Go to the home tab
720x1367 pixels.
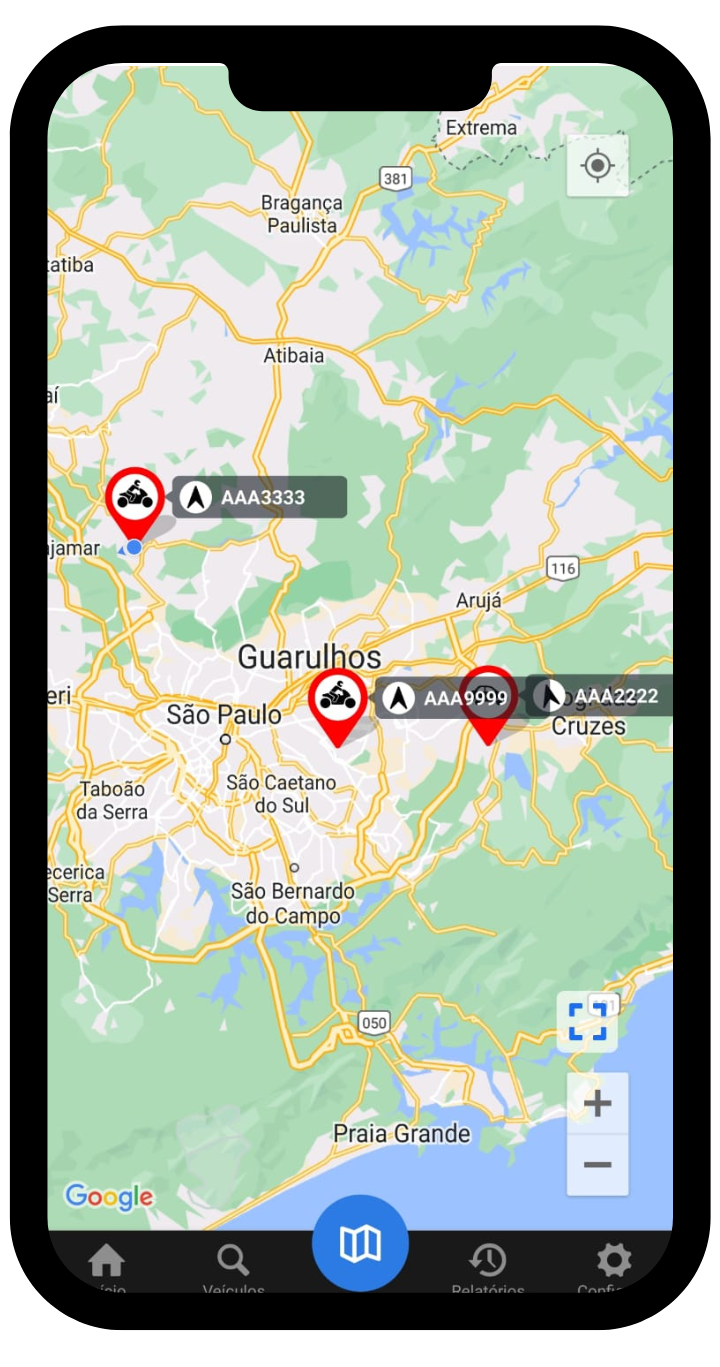click(x=107, y=1262)
